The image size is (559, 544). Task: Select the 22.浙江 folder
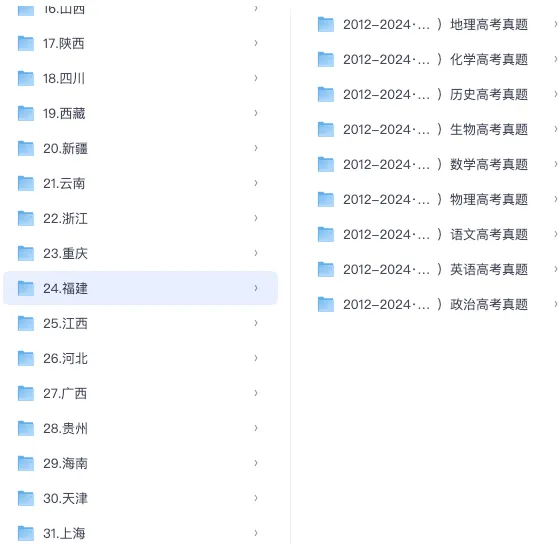140,218
